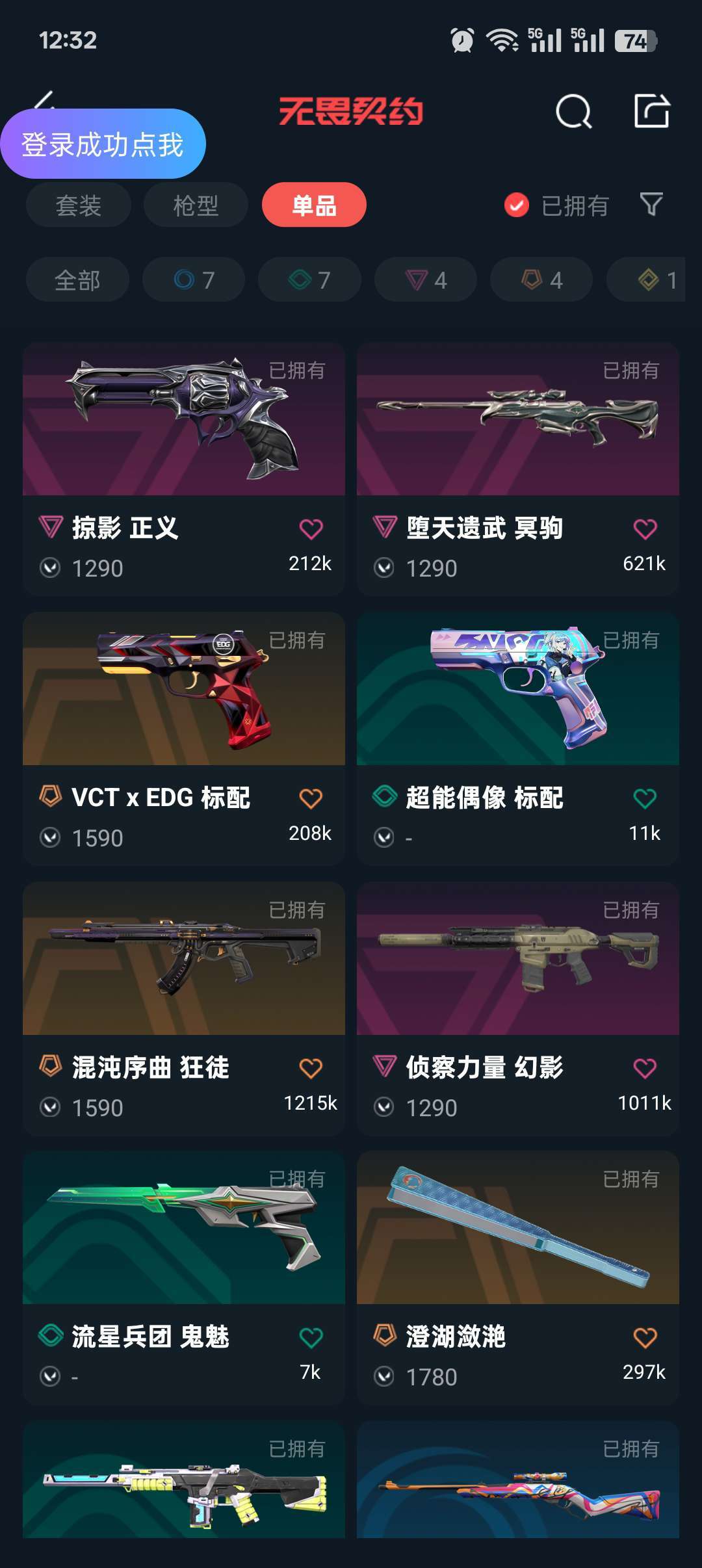Like the 掠影 正义 skin
The width and height of the screenshot is (702, 1568).
311,529
